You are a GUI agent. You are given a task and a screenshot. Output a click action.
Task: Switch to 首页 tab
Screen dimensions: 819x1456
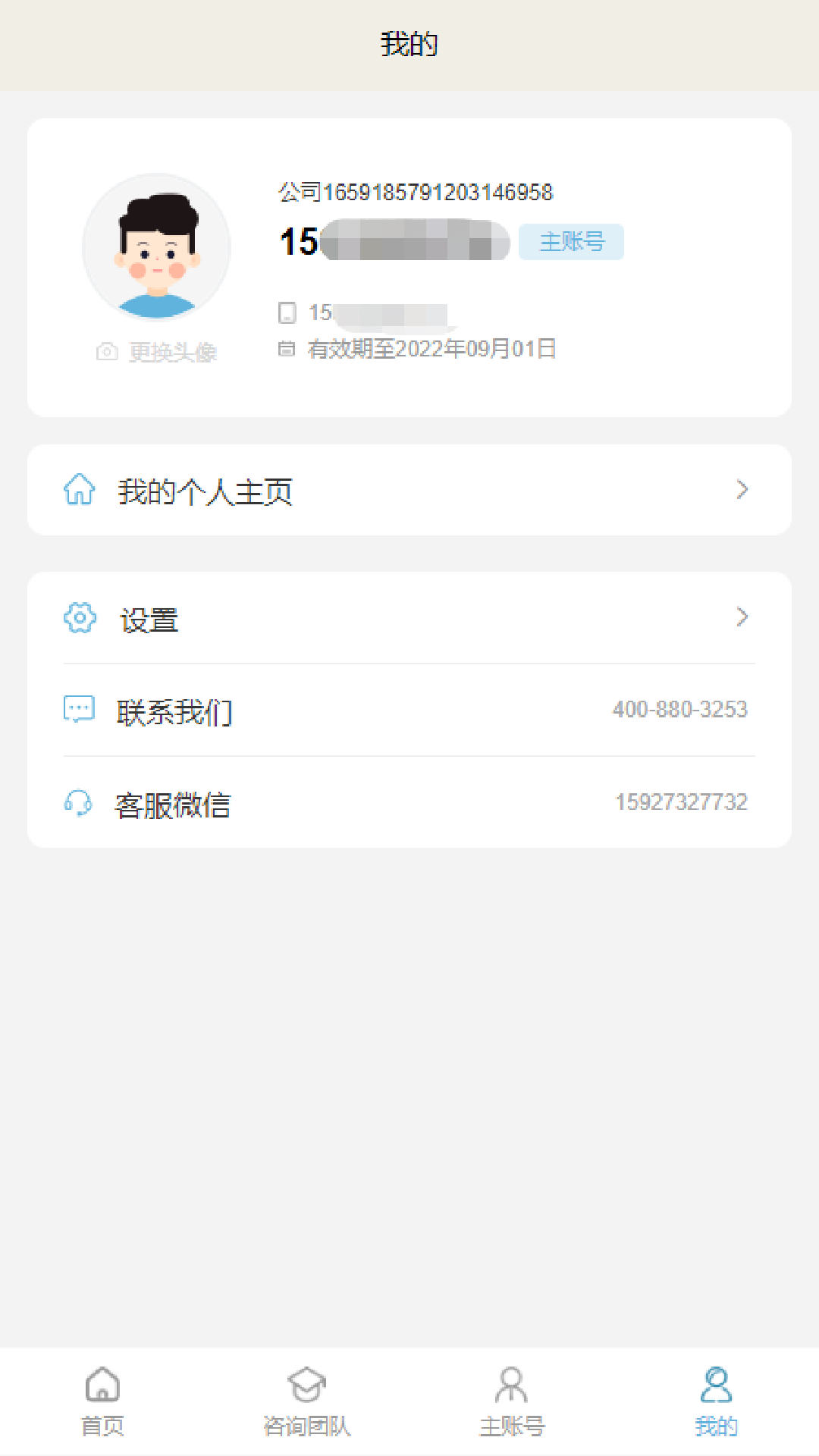click(102, 1402)
